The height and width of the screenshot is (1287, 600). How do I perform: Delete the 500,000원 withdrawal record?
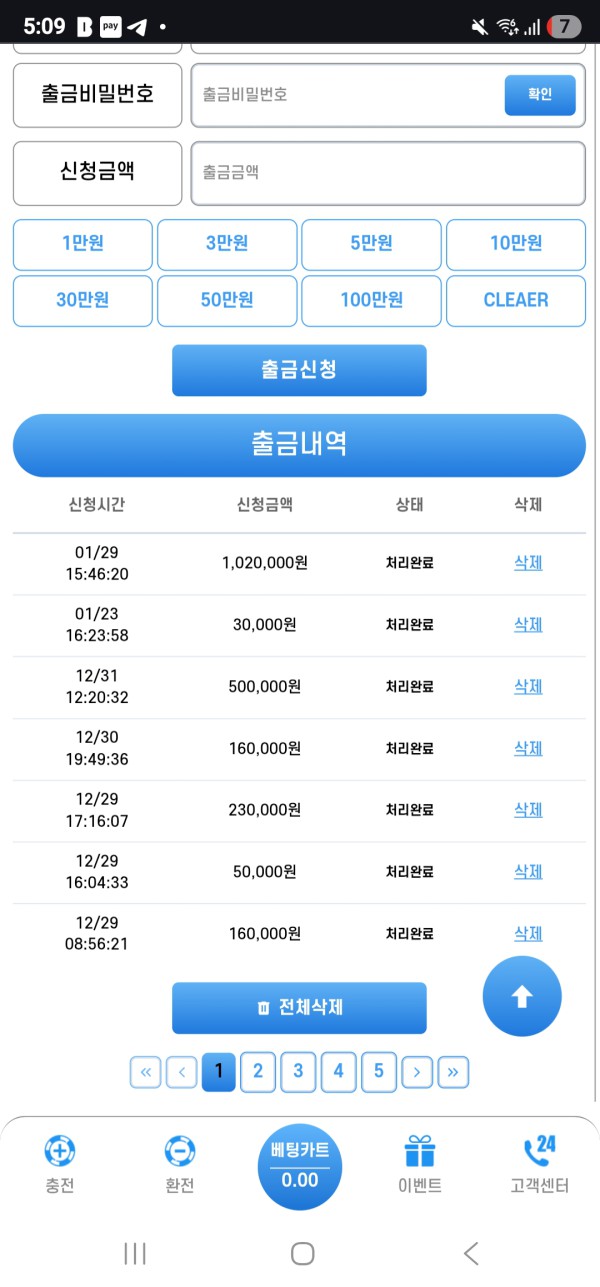pos(528,687)
